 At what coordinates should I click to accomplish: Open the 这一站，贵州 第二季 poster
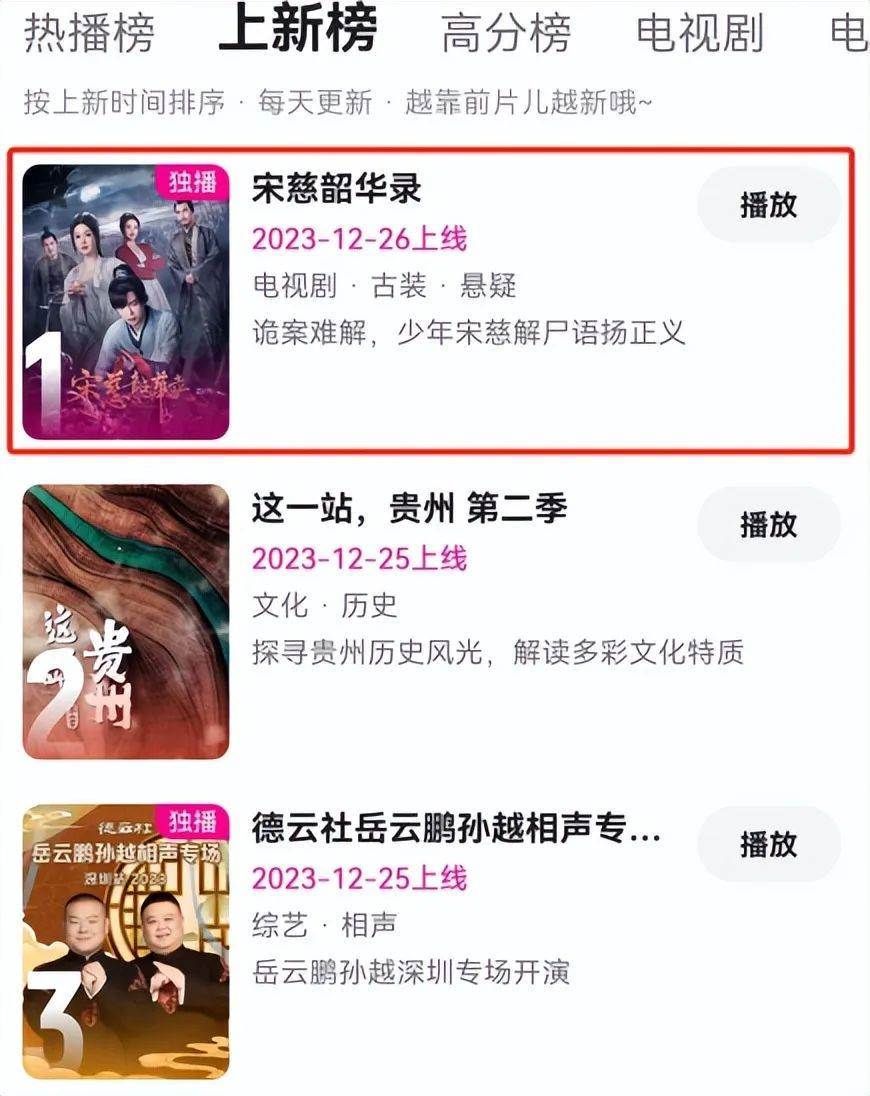[126, 622]
